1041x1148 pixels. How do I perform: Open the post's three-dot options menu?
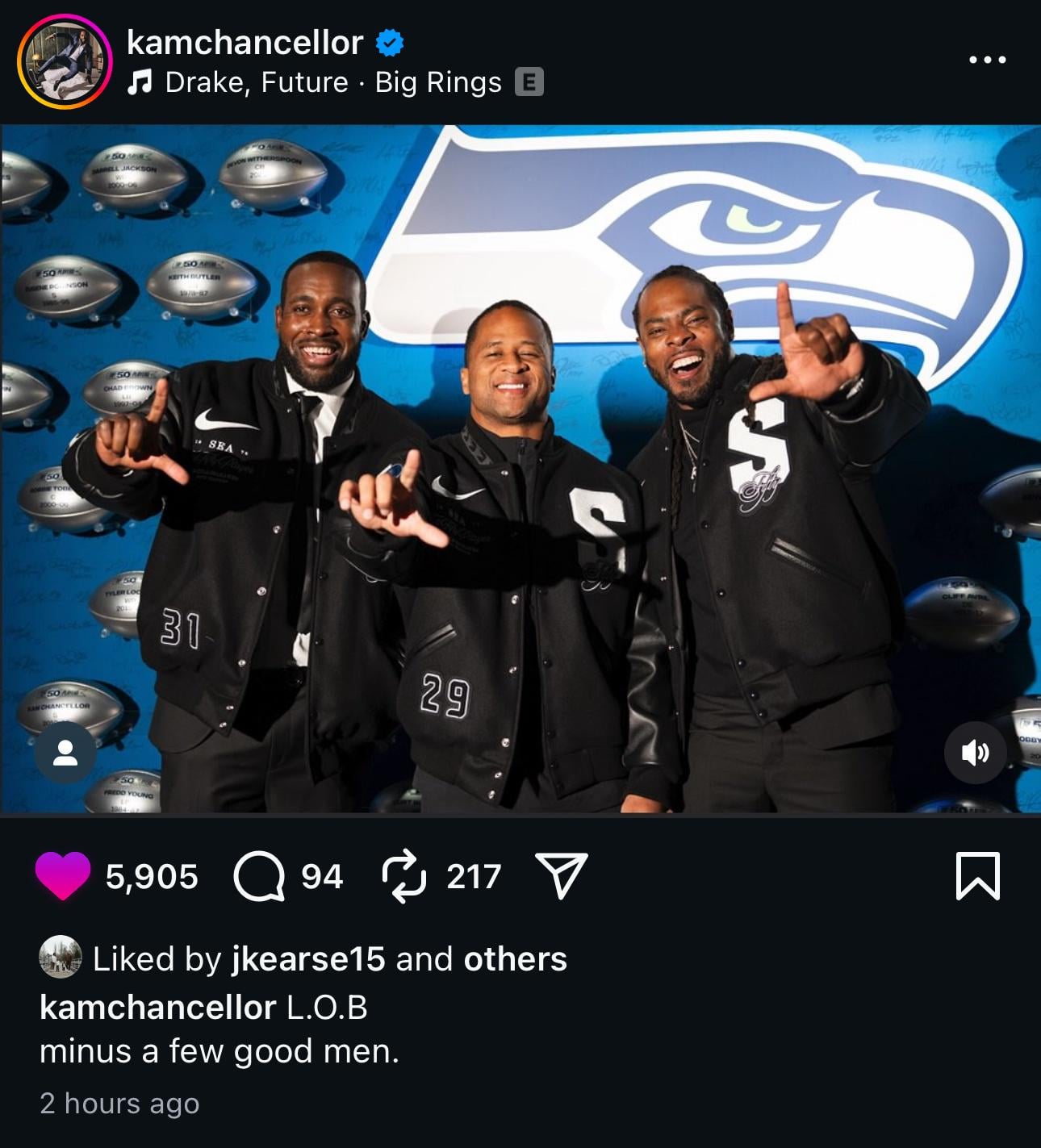tap(988, 60)
